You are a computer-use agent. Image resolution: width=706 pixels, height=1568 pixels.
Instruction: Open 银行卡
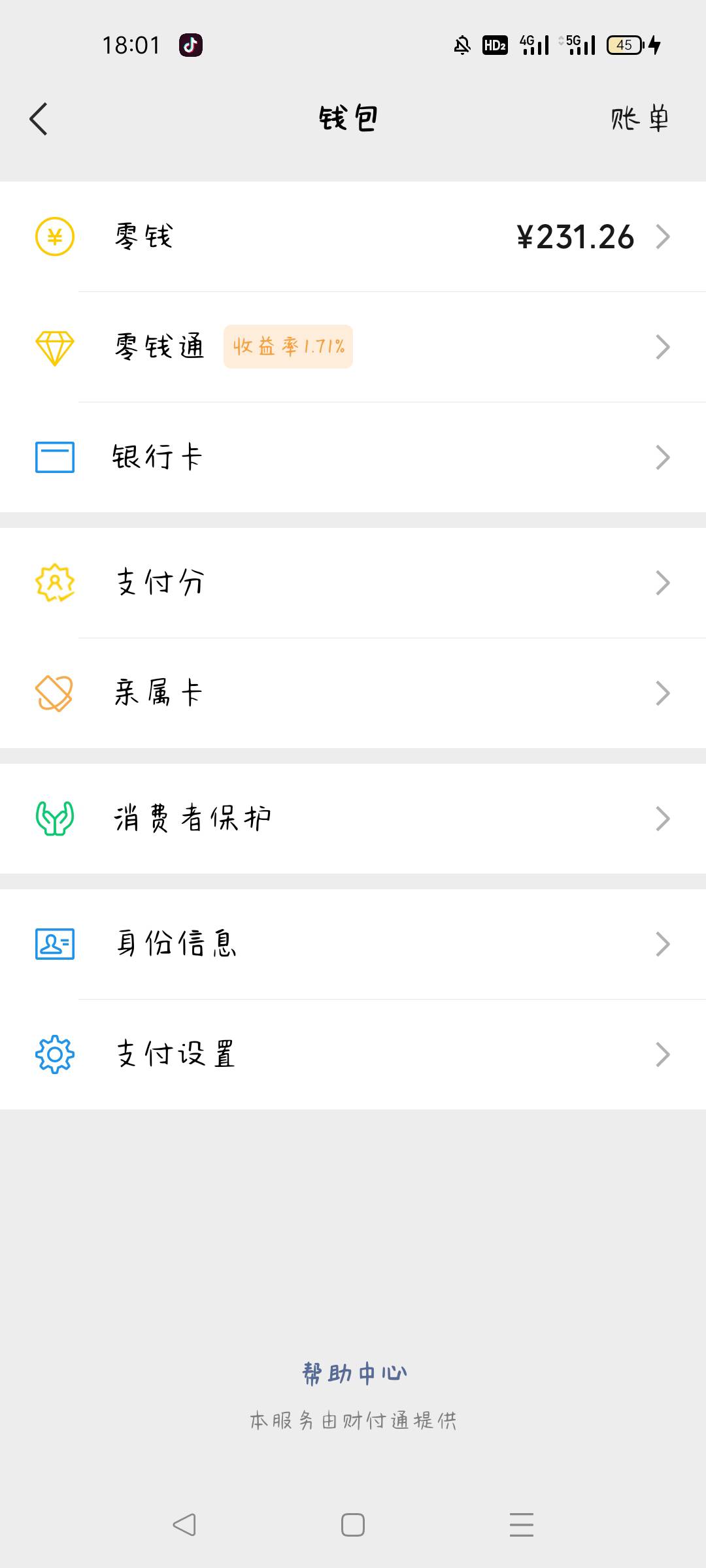click(353, 457)
